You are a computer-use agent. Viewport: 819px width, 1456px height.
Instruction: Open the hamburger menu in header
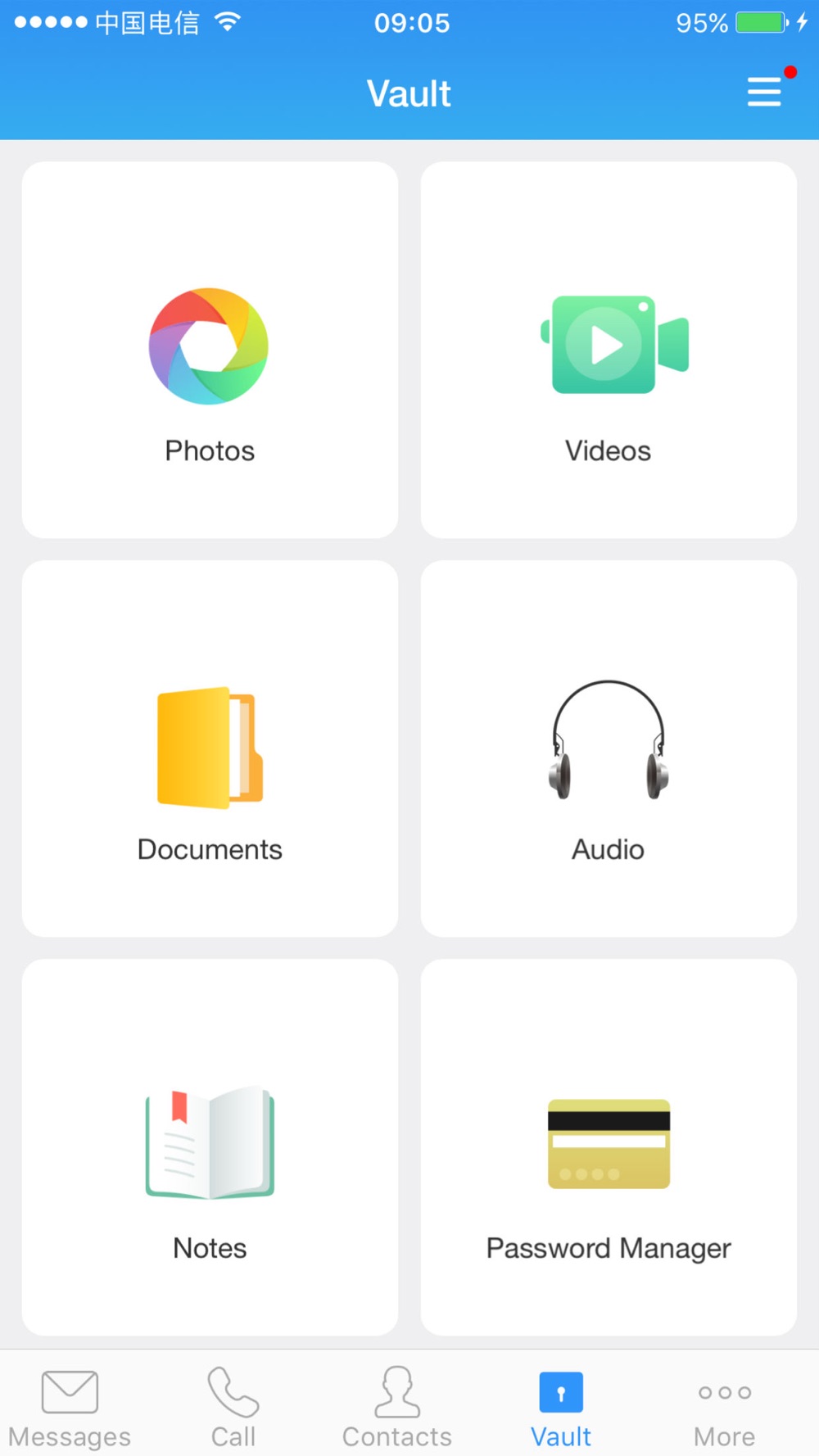764,92
